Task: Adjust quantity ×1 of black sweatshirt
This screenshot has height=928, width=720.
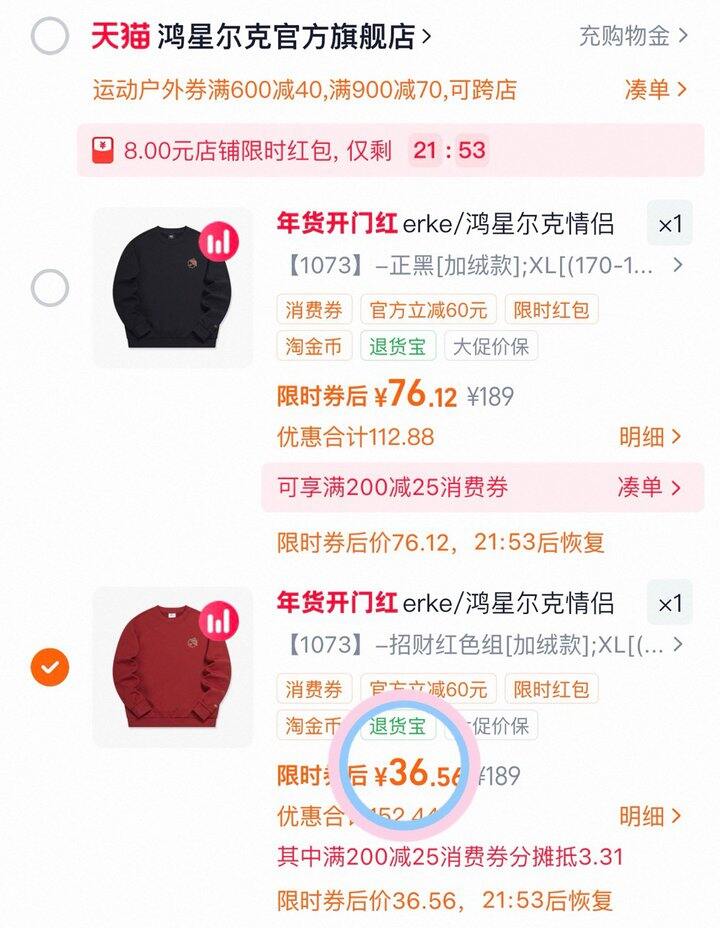Action: pos(669,225)
